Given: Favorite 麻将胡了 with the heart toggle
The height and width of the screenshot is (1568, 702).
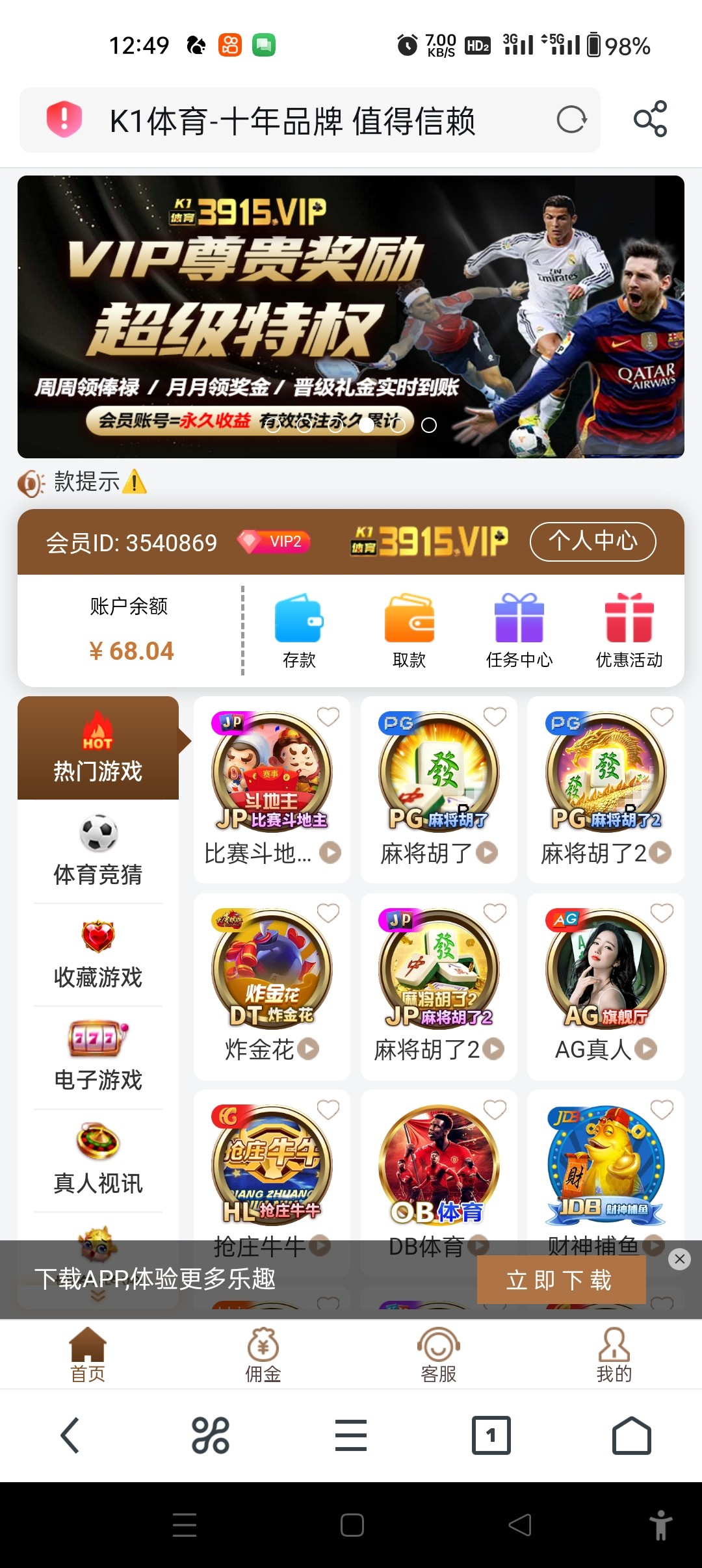Looking at the screenshot, I should 495,717.
